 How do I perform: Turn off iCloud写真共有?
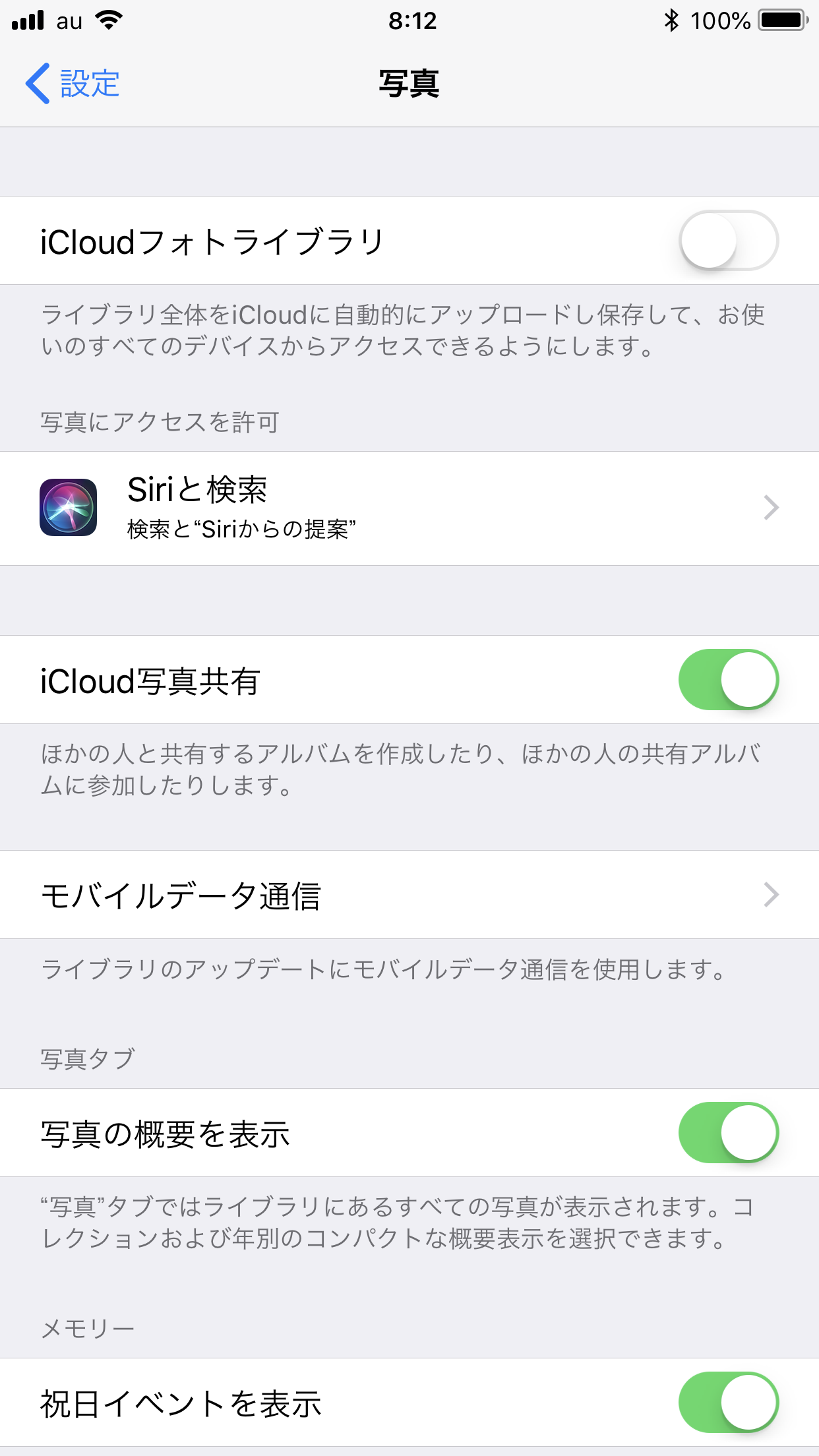(728, 680)
